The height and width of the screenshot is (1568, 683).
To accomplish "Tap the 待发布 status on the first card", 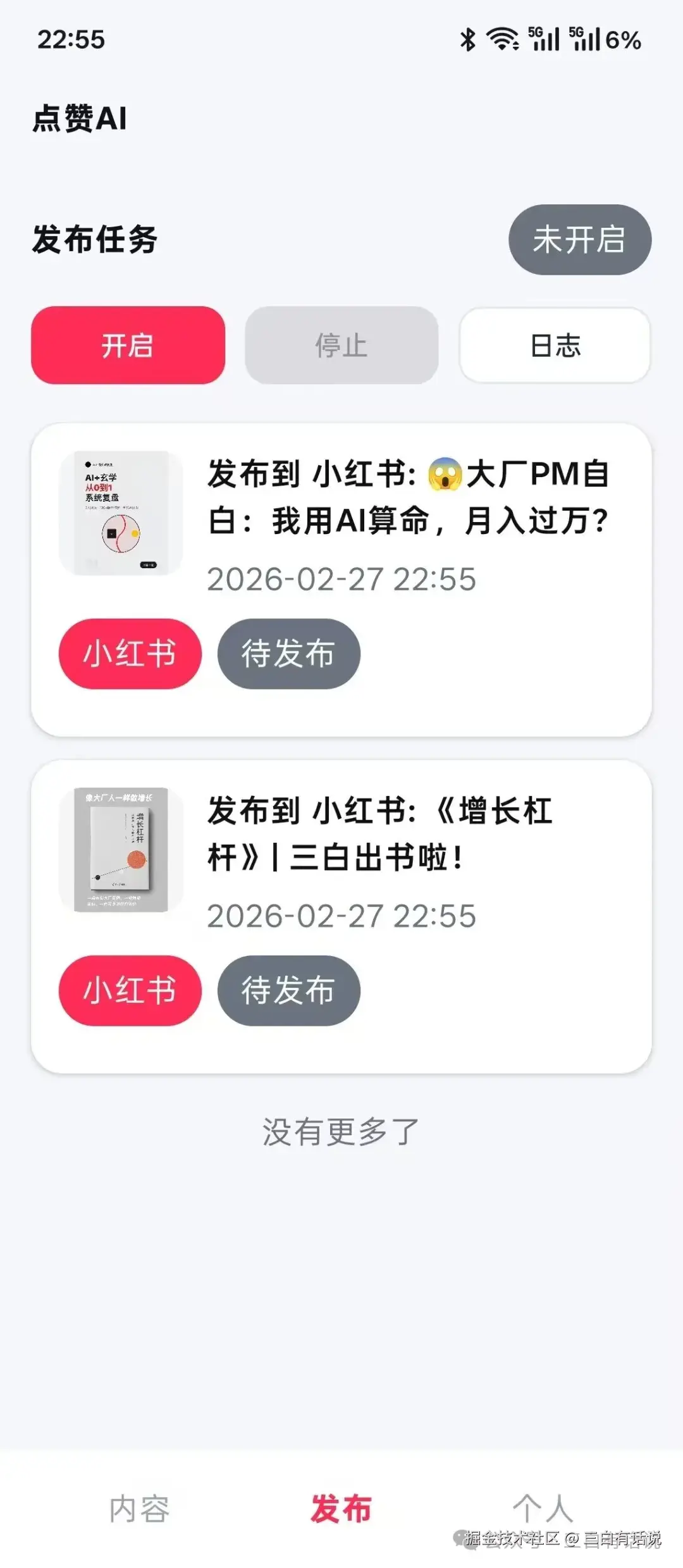I will [288, 655].
